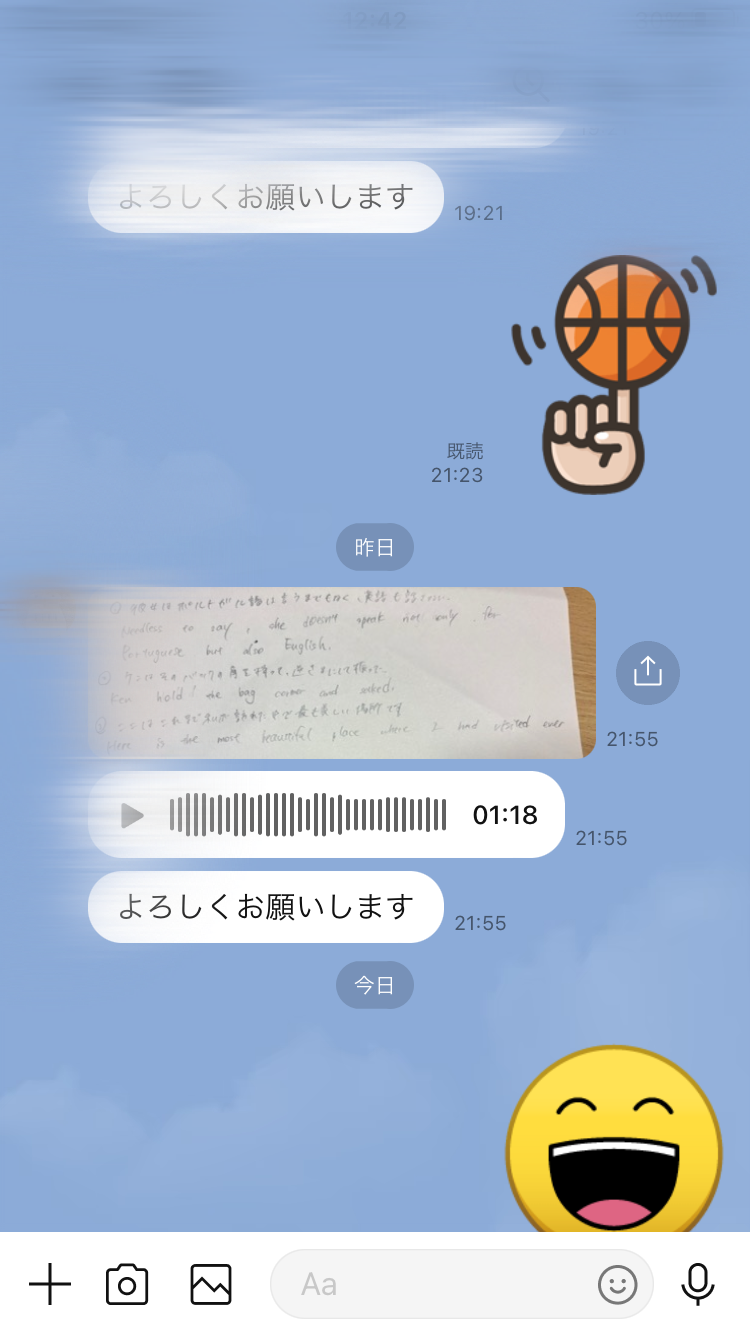Tap the laughing face sticker

(613, 1140)
